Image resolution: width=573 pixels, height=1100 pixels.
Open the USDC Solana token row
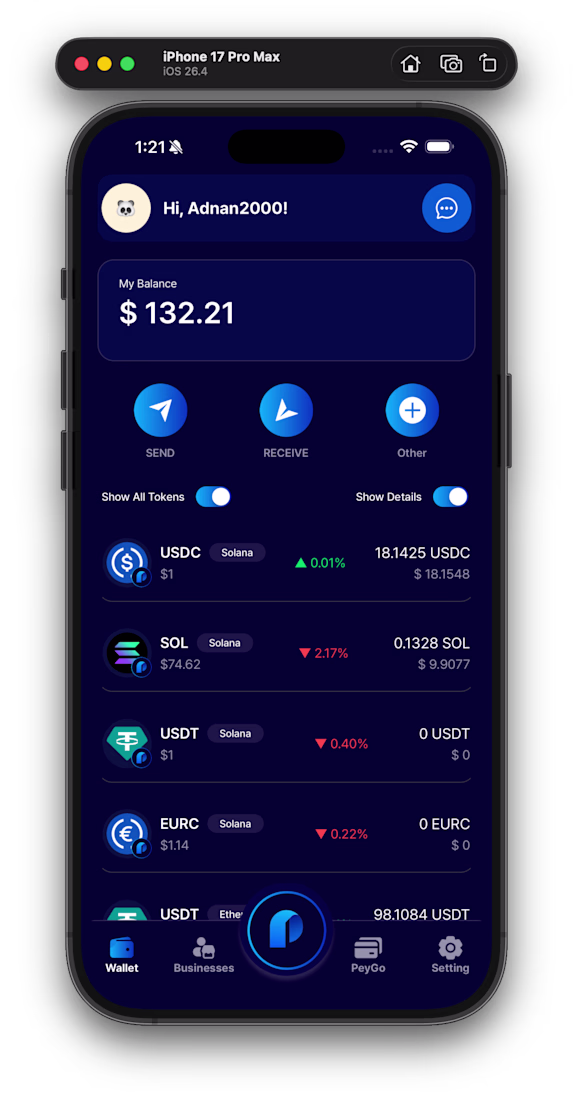point(286,563)
